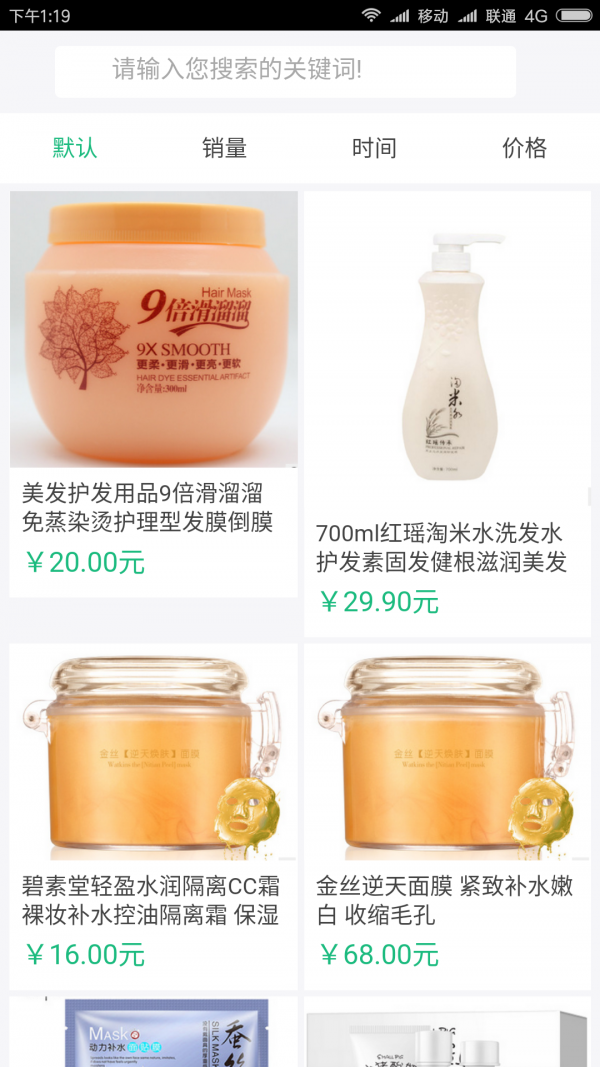Open the 9倍滑溜溜 hair mask product

154,393
